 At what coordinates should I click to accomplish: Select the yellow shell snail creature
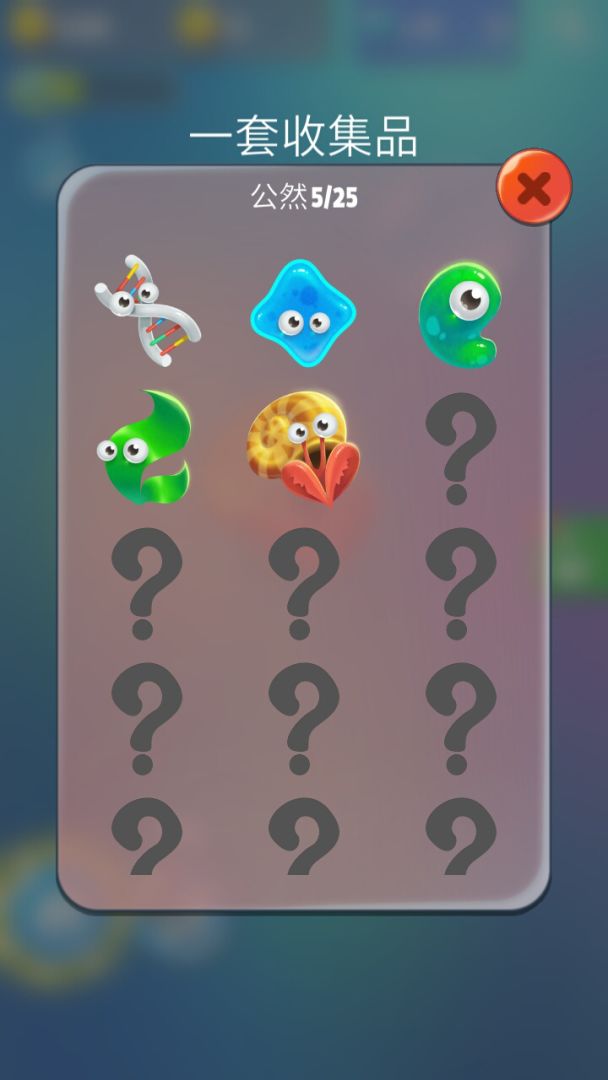(303, 447)
